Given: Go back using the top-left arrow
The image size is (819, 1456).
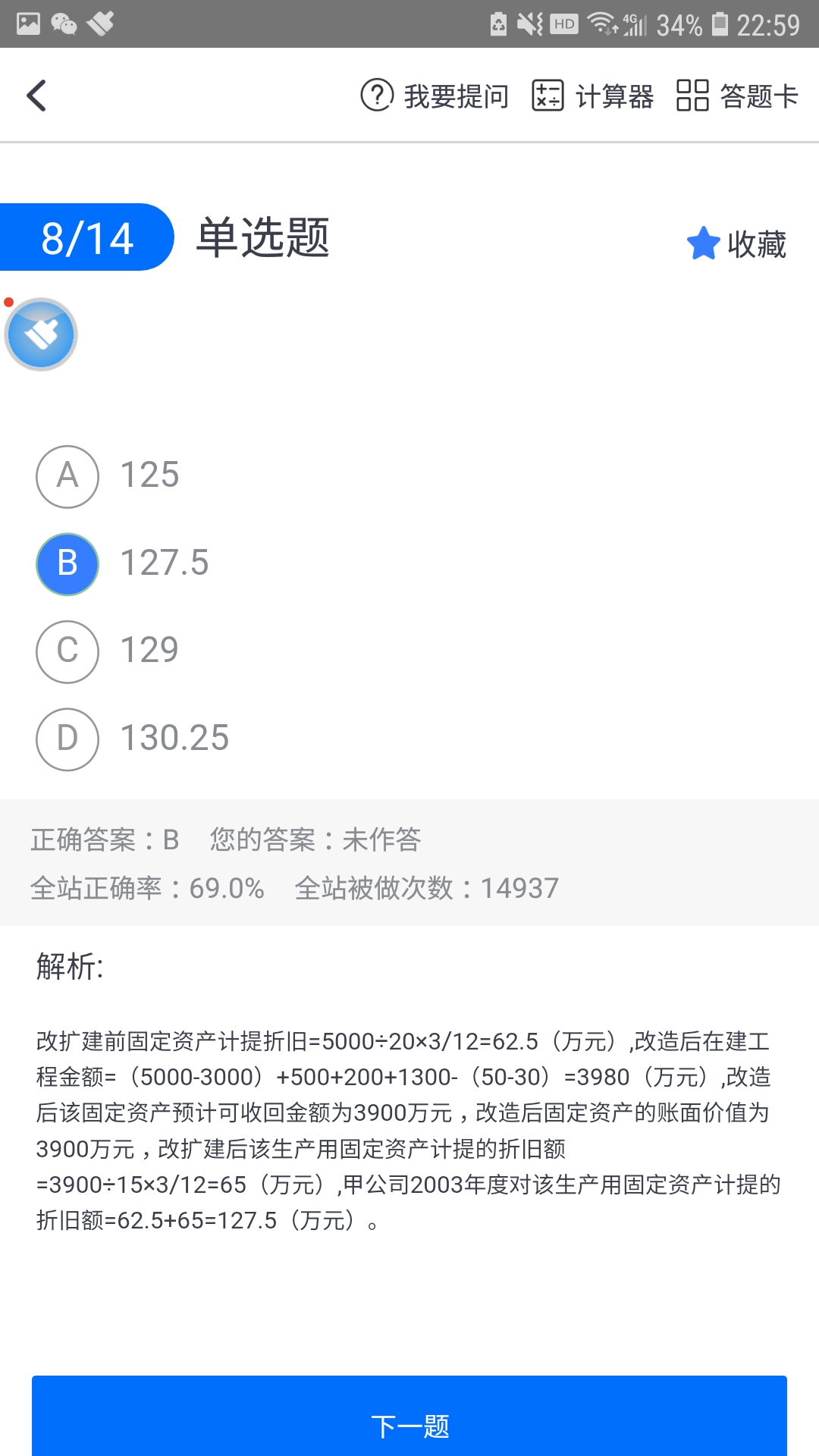Looking at the screenshot, I should pos(36,96).
